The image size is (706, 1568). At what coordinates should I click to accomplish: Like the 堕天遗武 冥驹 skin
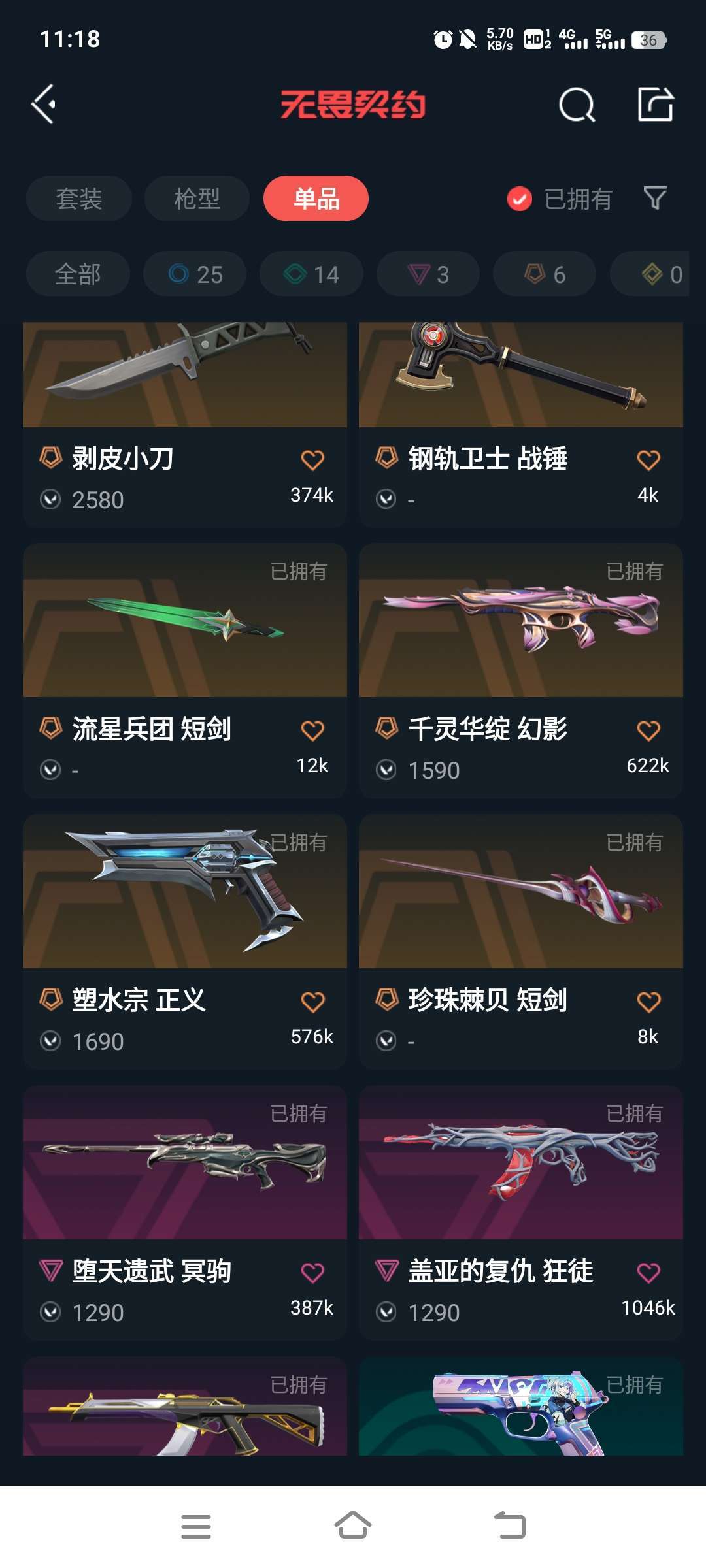[312, 1273]
